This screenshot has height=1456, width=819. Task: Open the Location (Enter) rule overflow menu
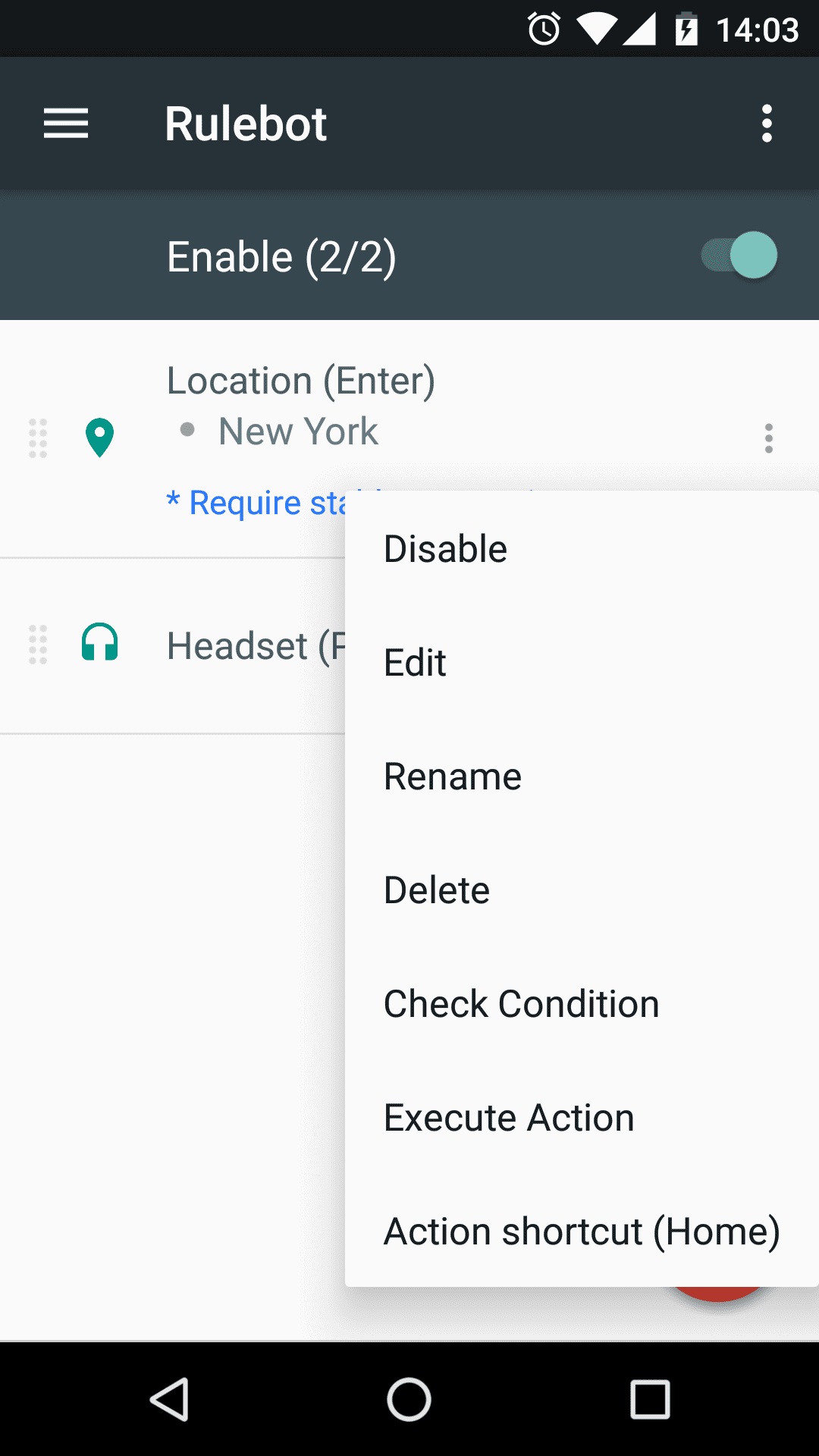tap(768, 438)
